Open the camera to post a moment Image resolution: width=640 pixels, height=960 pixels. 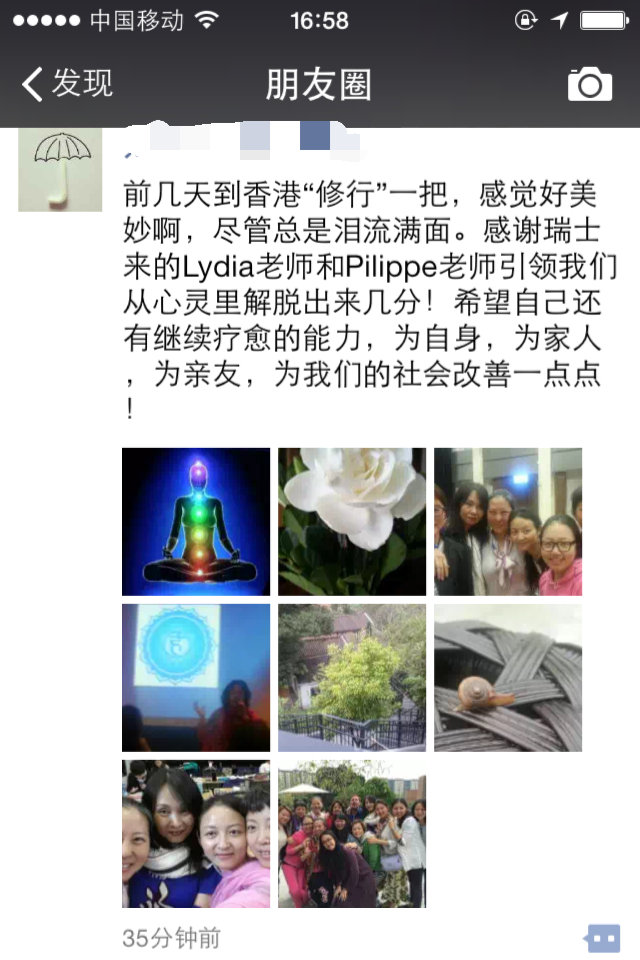590,85
